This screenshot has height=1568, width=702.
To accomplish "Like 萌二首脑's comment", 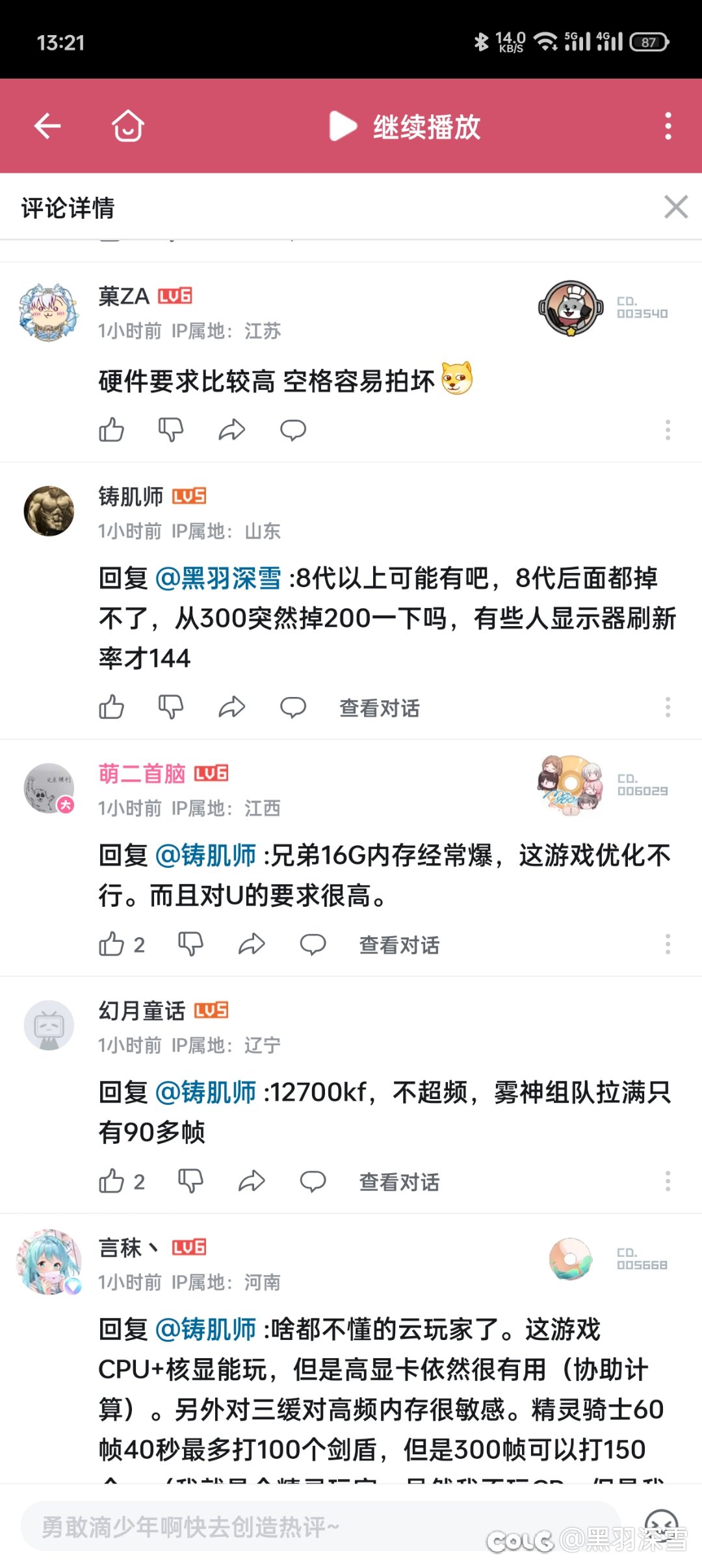I will pyautogui.click(x=121, y=944).
